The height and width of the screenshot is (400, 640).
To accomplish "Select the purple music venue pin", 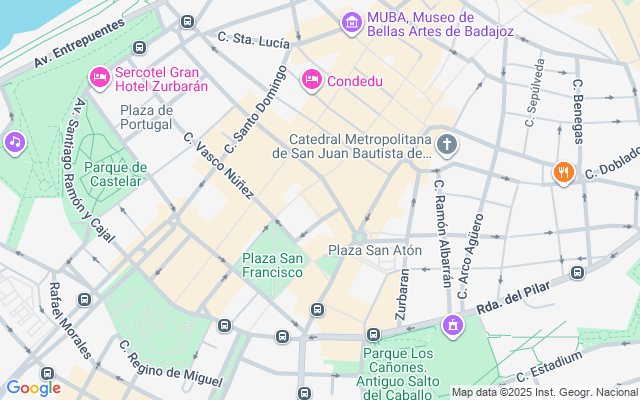I will point(15,143).
